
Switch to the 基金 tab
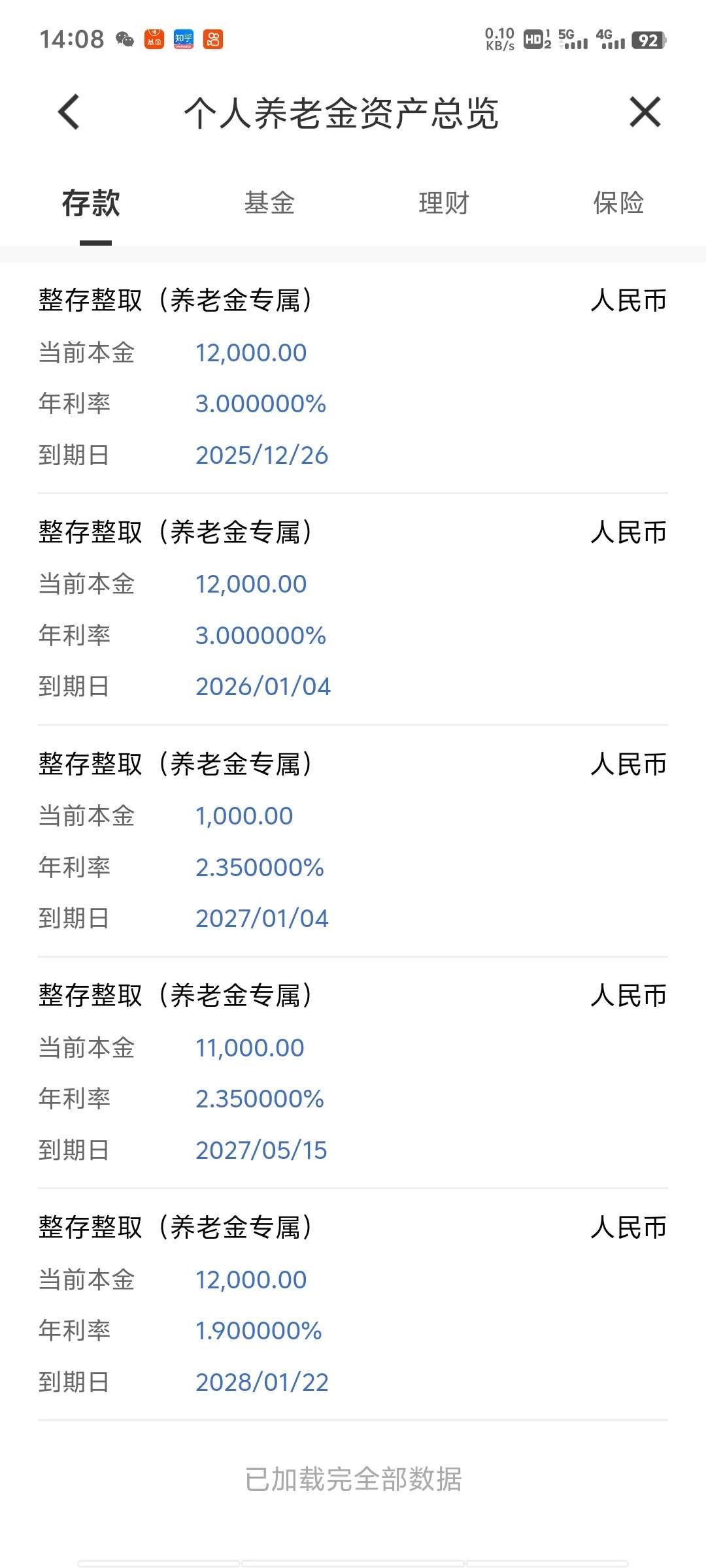269,203
